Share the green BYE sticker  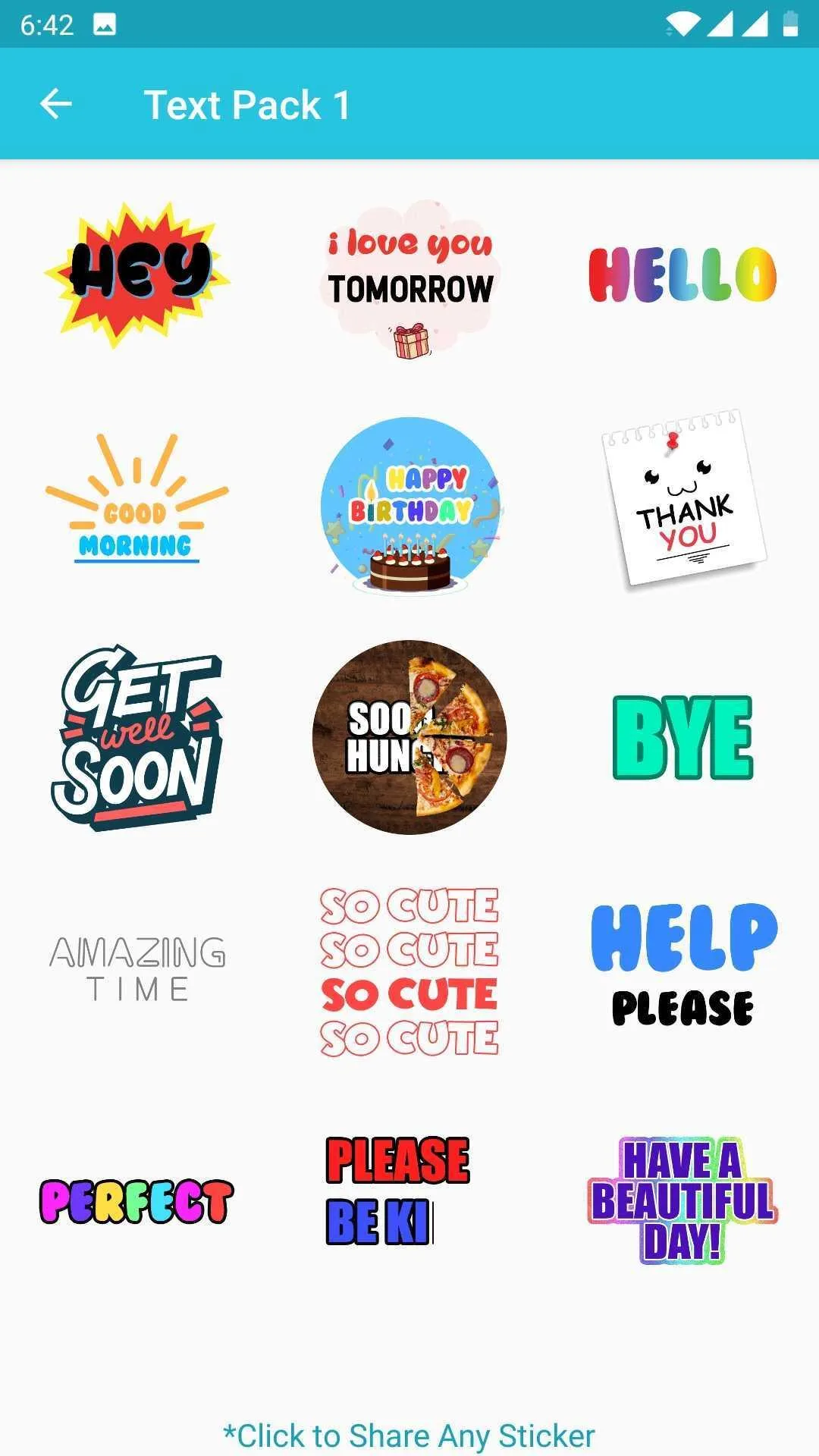(x=682, y=738)
